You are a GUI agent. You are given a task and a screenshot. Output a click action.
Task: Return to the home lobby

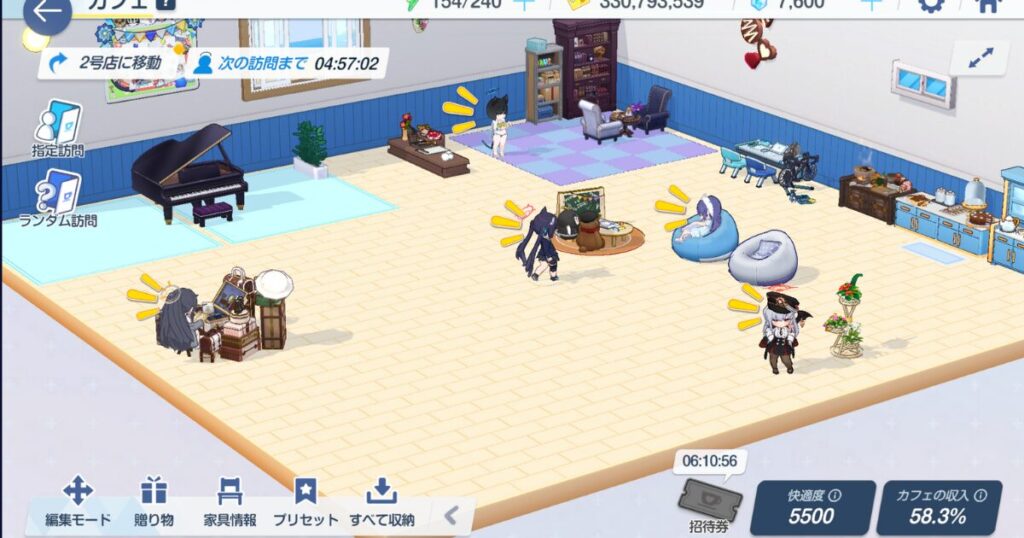tap(988, 4)
